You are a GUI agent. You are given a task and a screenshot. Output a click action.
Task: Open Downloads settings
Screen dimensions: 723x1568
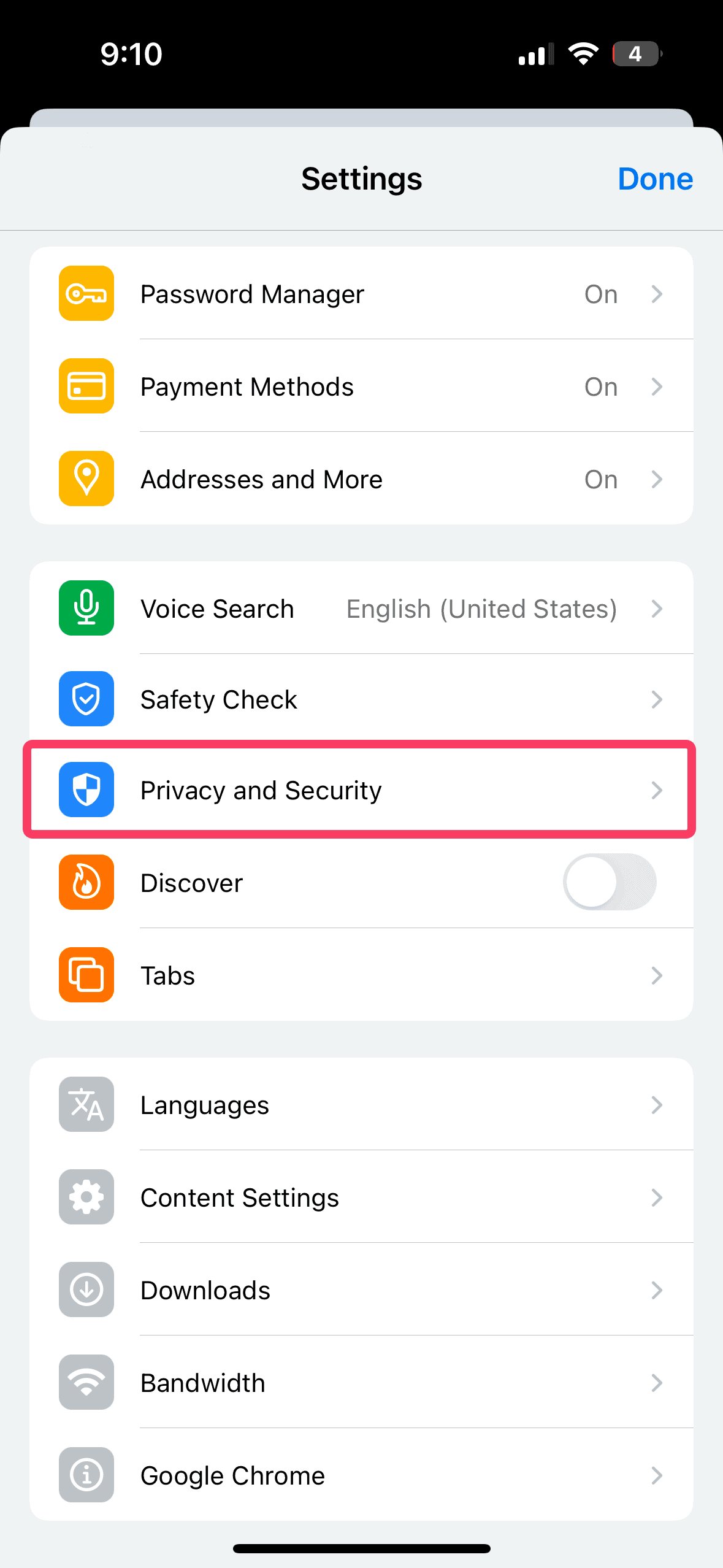coord(361,1290)
